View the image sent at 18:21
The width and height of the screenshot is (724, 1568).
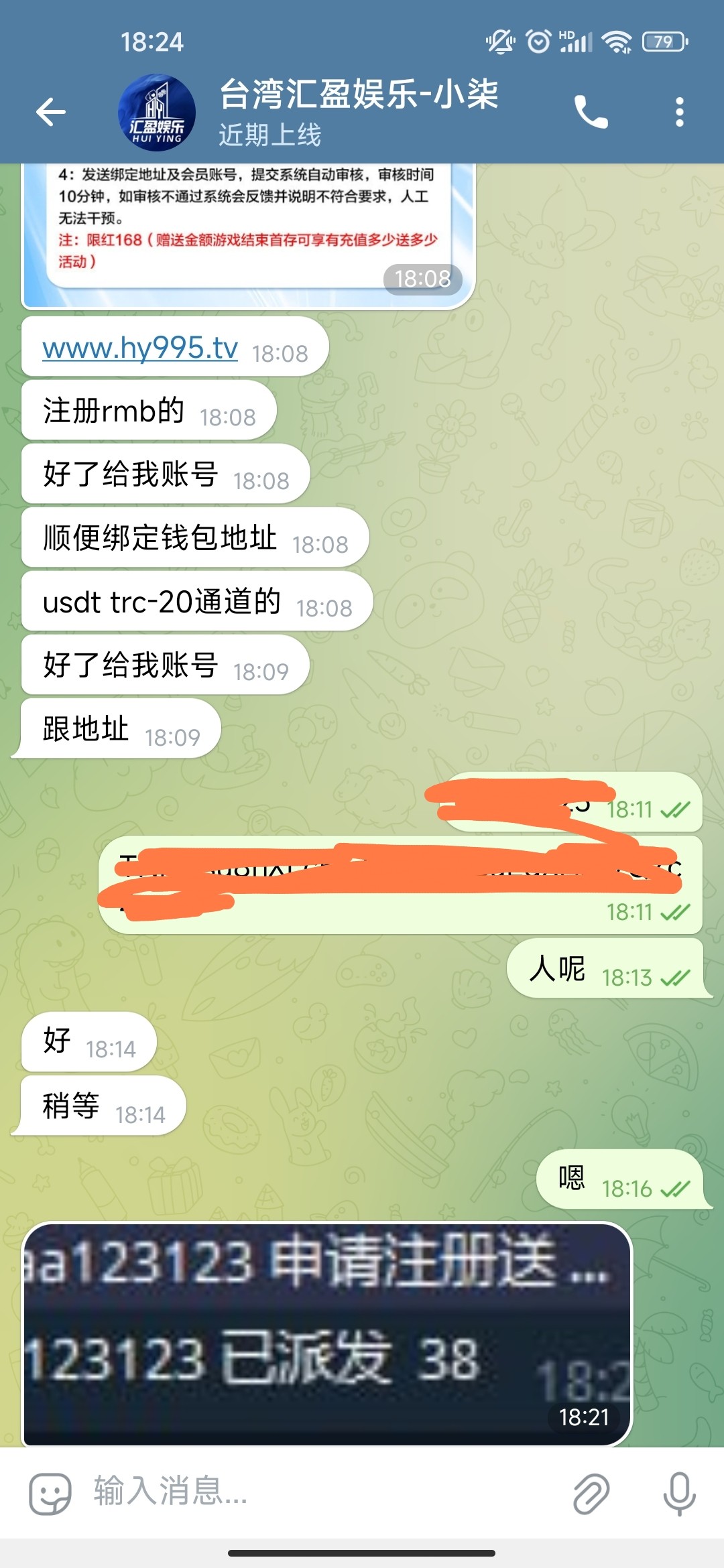pyautogui.click(x=327, y=1333)
